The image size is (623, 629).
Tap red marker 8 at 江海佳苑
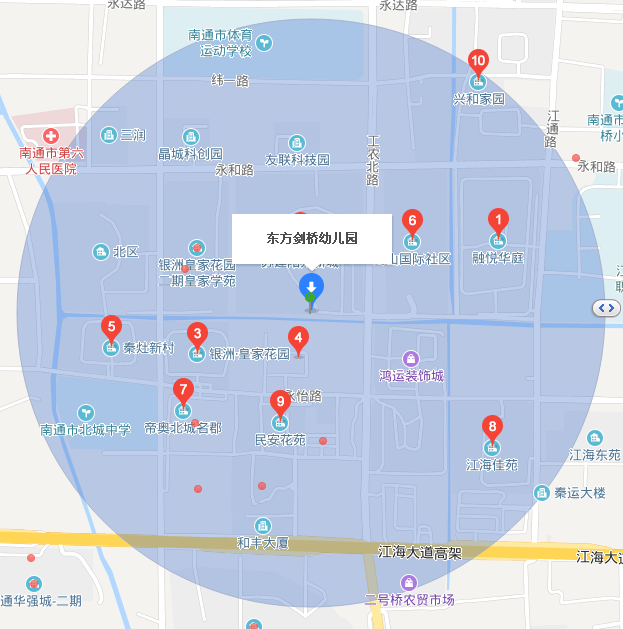pos(491,426)
